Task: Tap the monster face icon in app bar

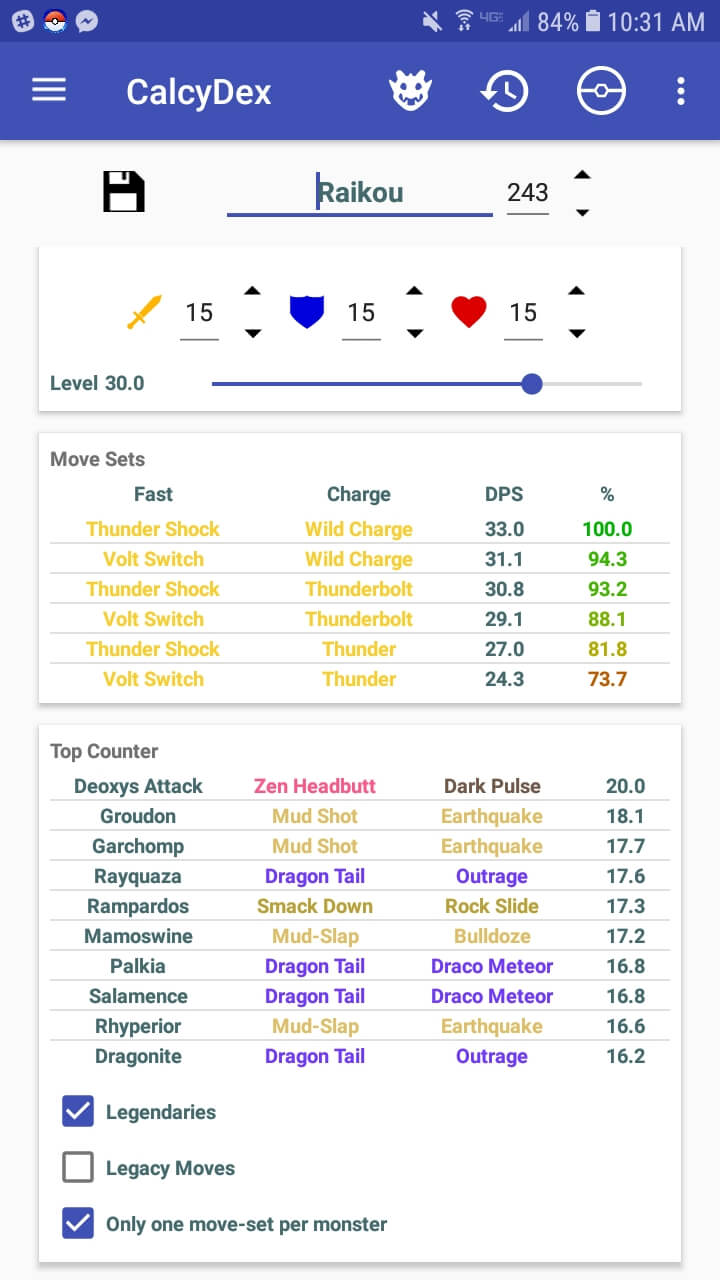Action: 410,92
